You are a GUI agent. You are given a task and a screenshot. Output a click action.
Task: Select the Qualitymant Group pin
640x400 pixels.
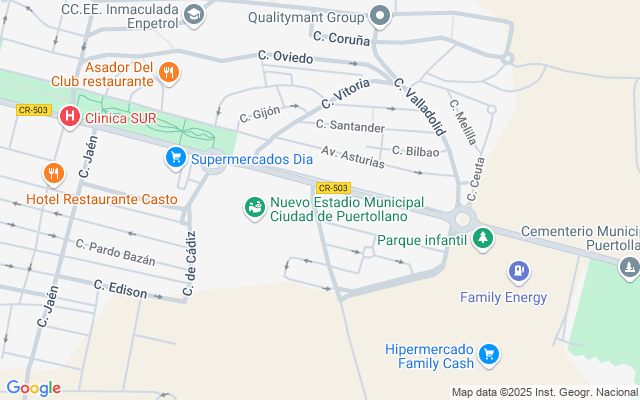[380, 16]
